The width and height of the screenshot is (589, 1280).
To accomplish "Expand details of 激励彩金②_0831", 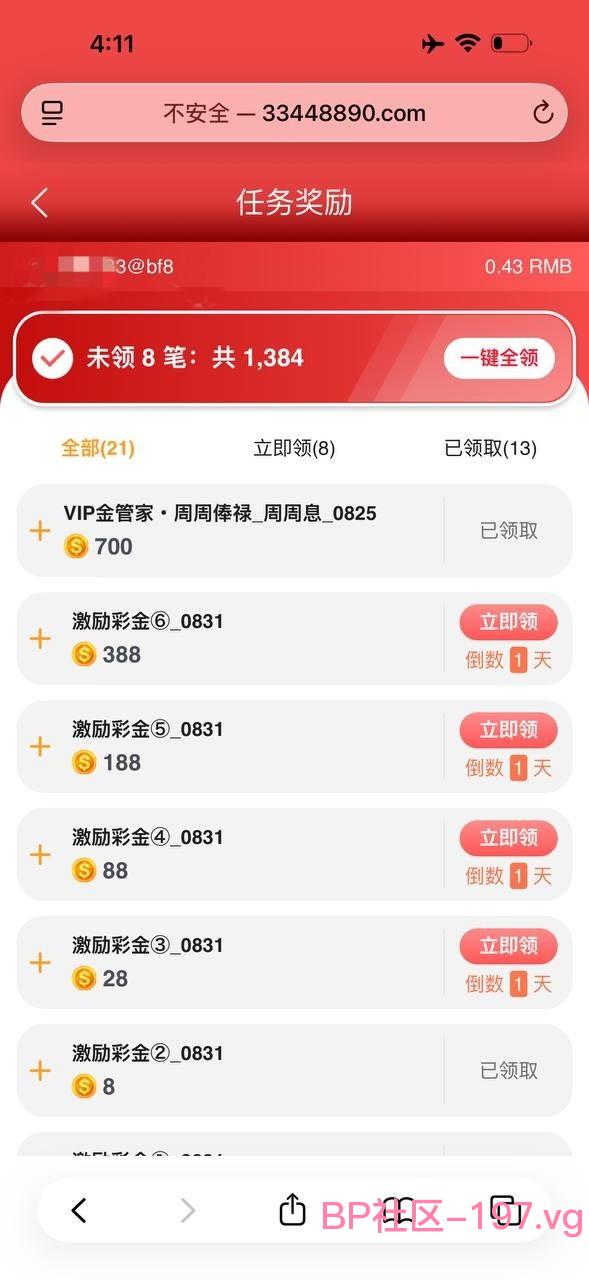I will 40,1071.
